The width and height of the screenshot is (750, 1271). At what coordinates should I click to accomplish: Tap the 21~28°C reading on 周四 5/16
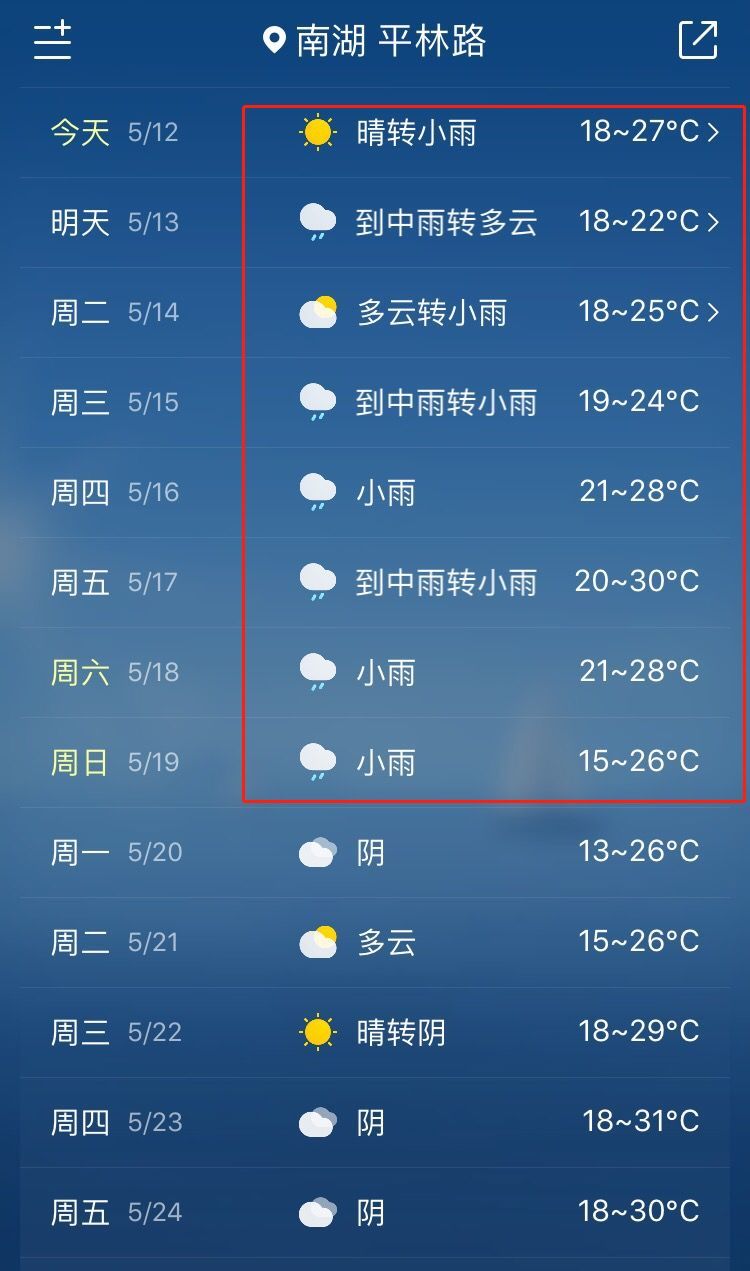(x=637, y=491)
